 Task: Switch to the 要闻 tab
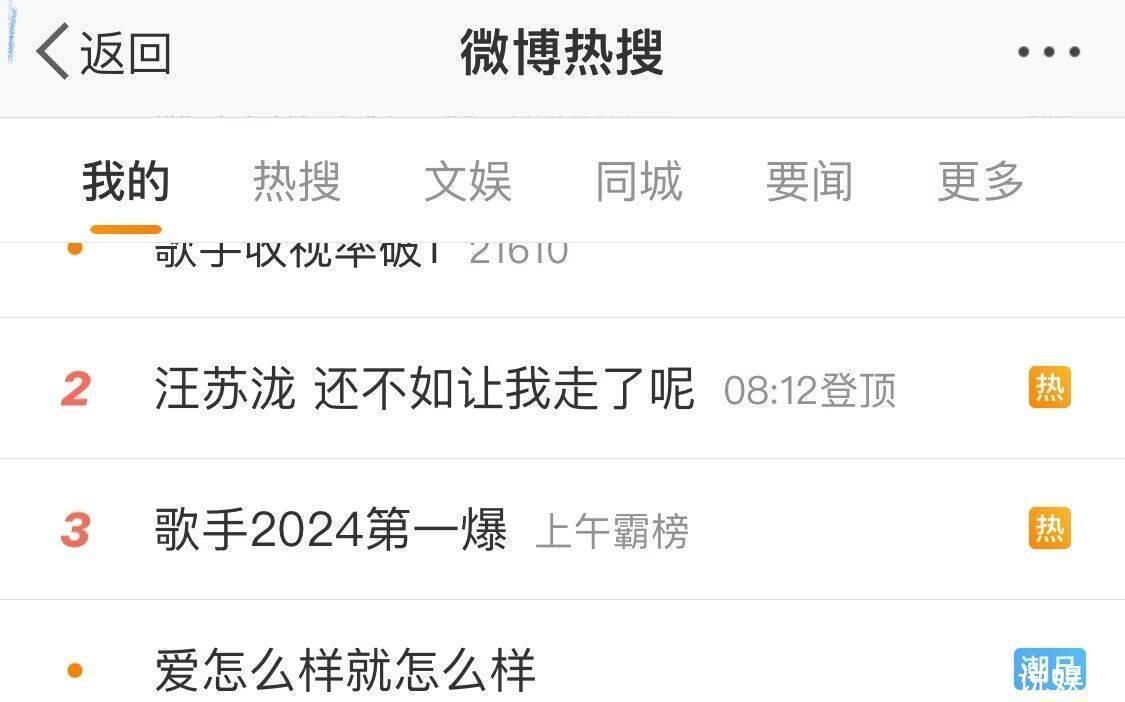(810, 182)
